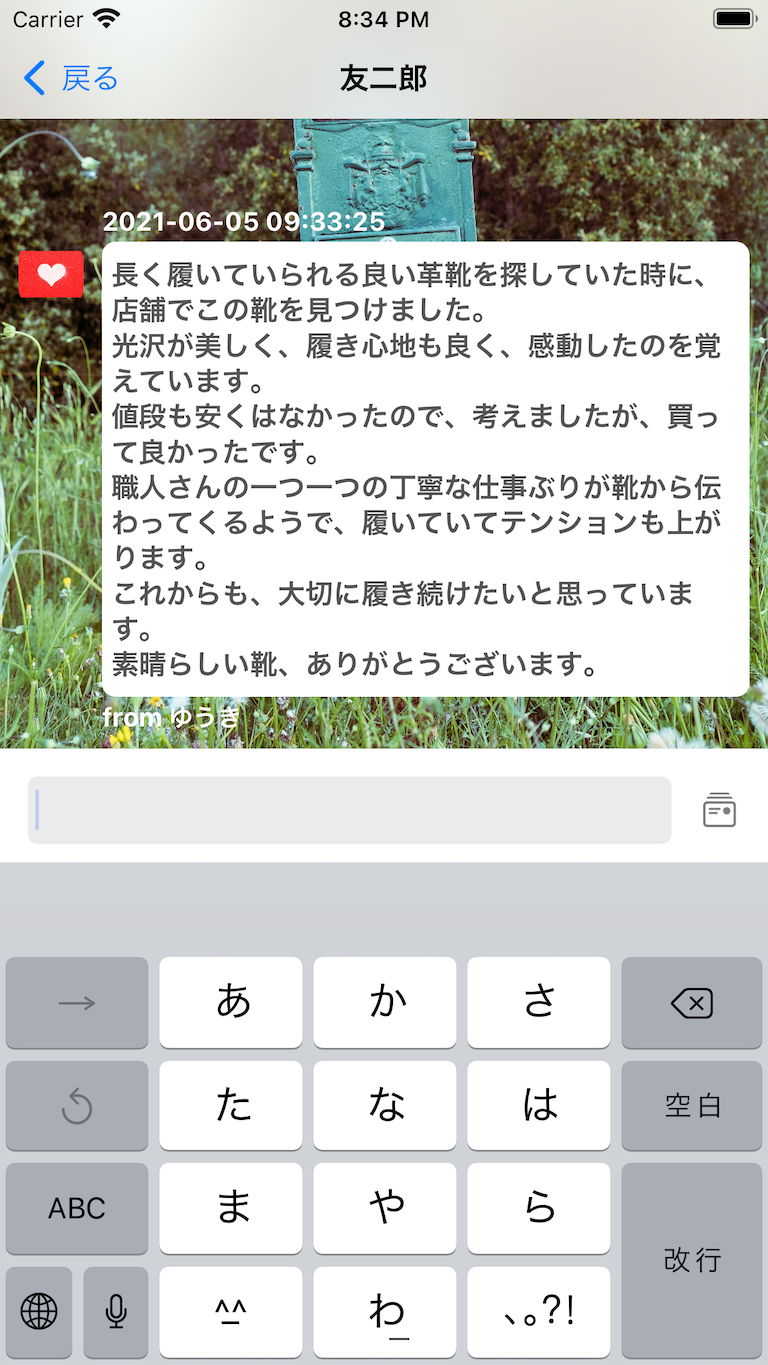The width and height of the screenshot is (768, 1365).
Task: Switch keyboards using the globe icon
Action: tap(38, 1312)
